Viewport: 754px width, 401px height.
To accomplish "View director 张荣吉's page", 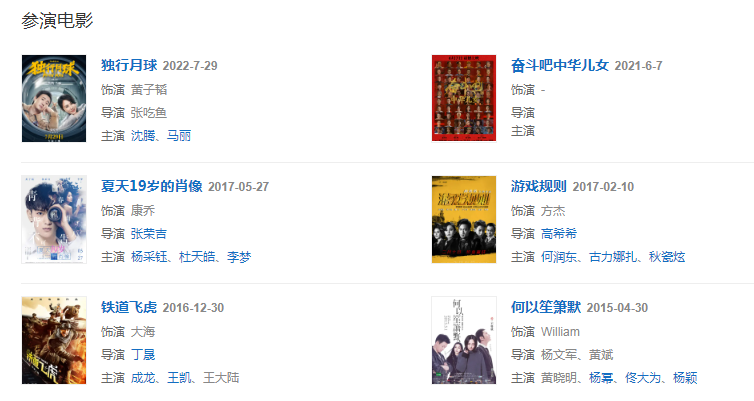I will [x=149, y=233].
